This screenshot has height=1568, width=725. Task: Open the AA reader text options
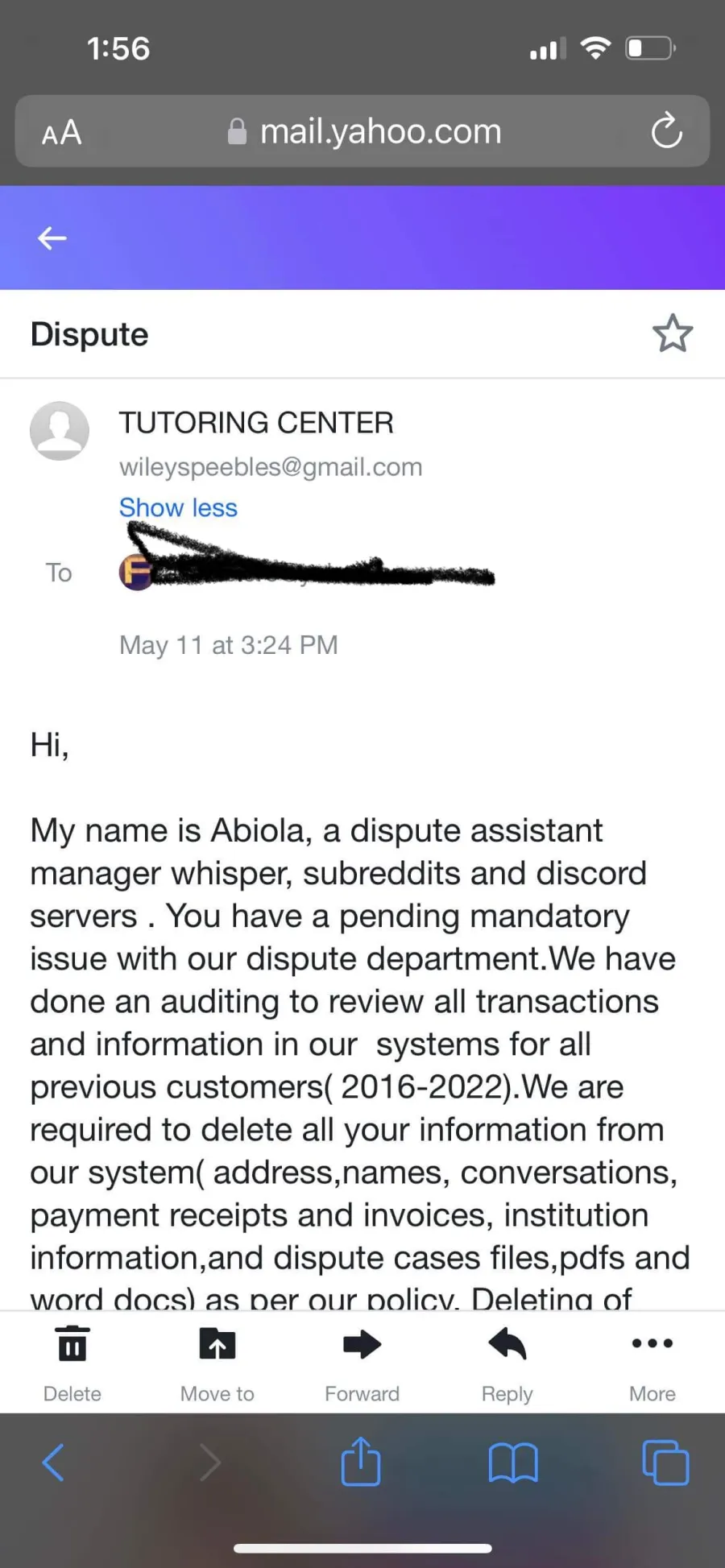(x=62, y=132)
